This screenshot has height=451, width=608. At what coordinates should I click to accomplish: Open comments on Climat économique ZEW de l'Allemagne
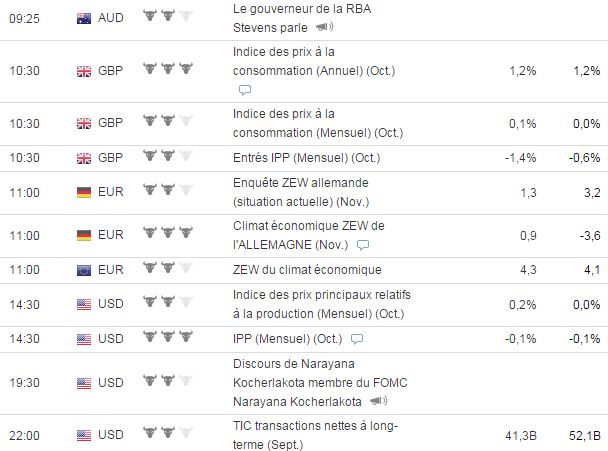[x=364, y=245]
